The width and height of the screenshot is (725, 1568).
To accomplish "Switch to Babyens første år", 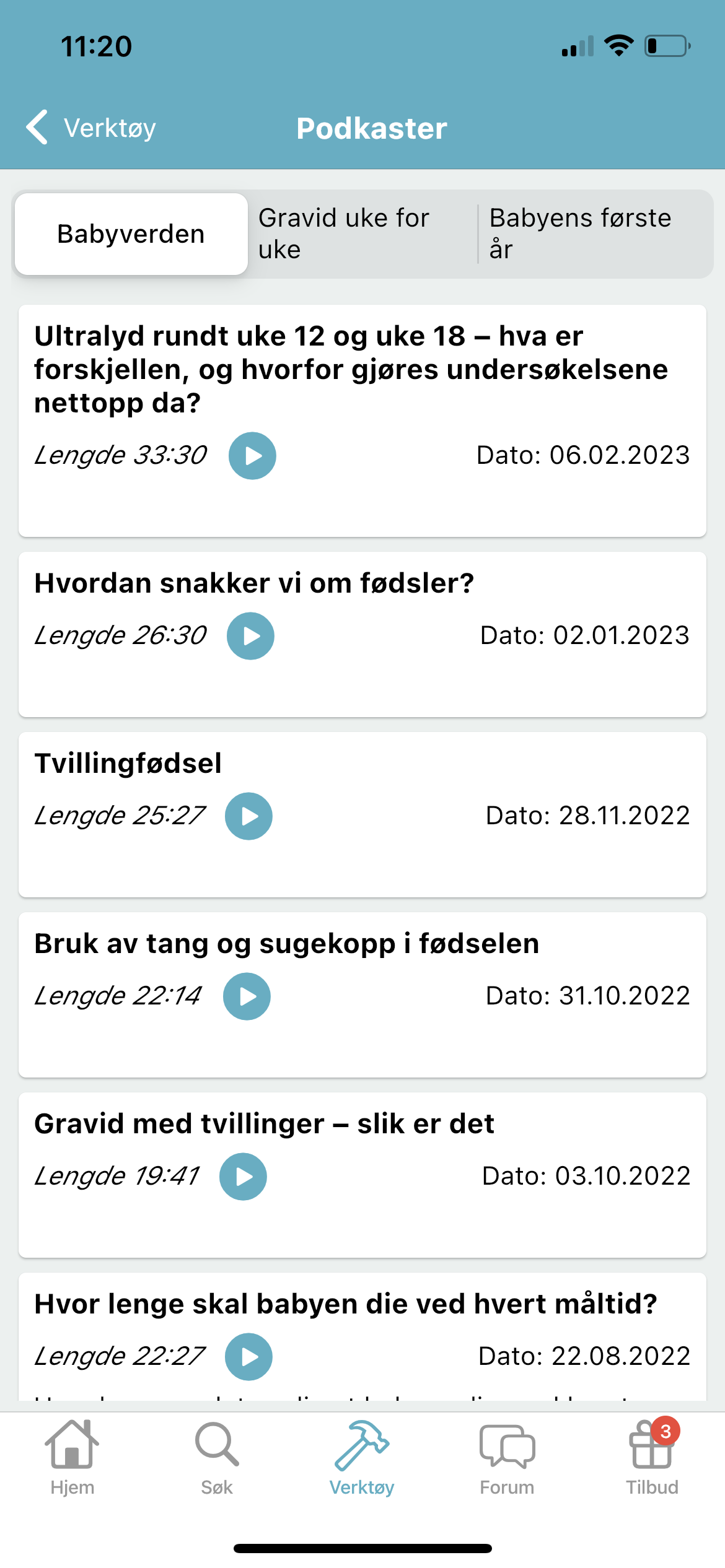I will (595, 234).
